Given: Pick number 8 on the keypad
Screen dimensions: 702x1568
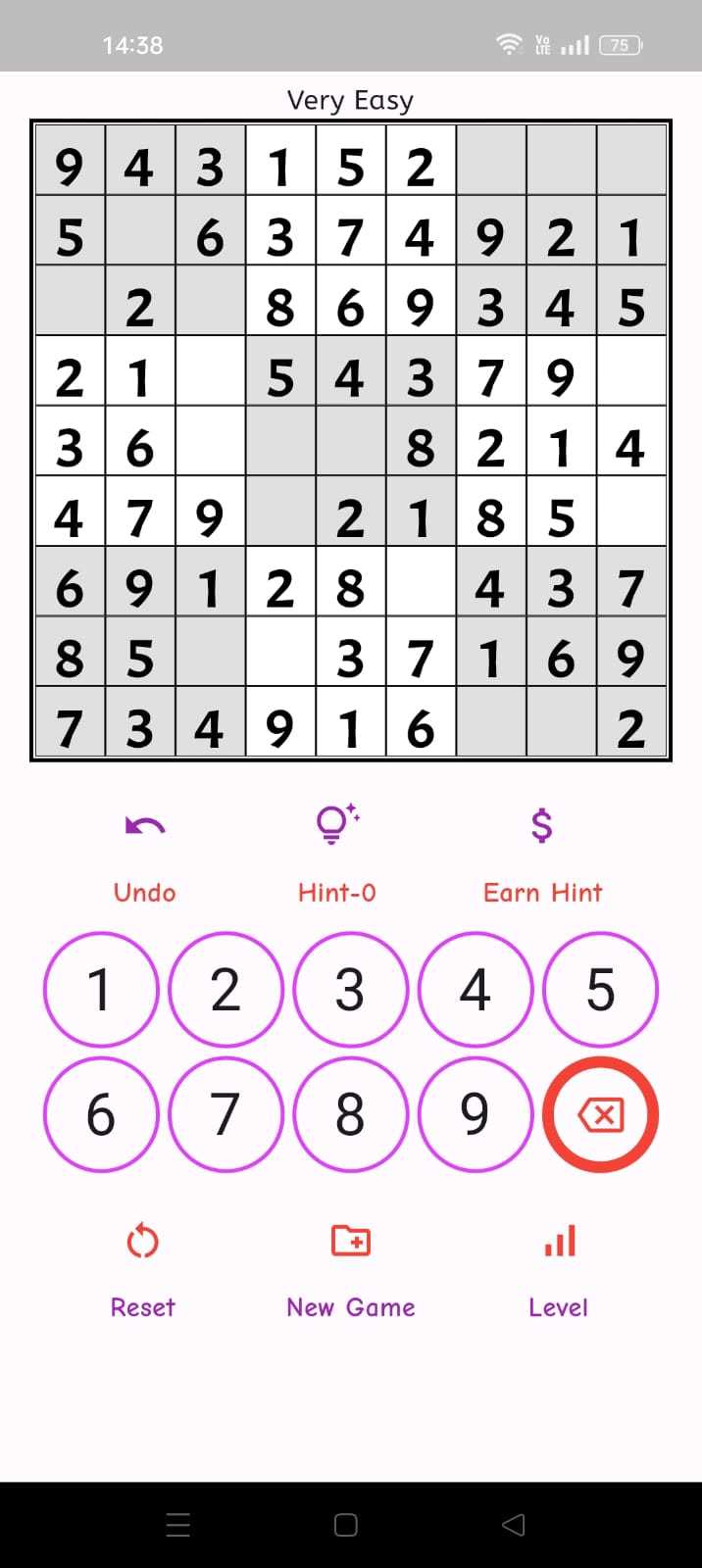Looking at the screenshot, I should 350,1115.
